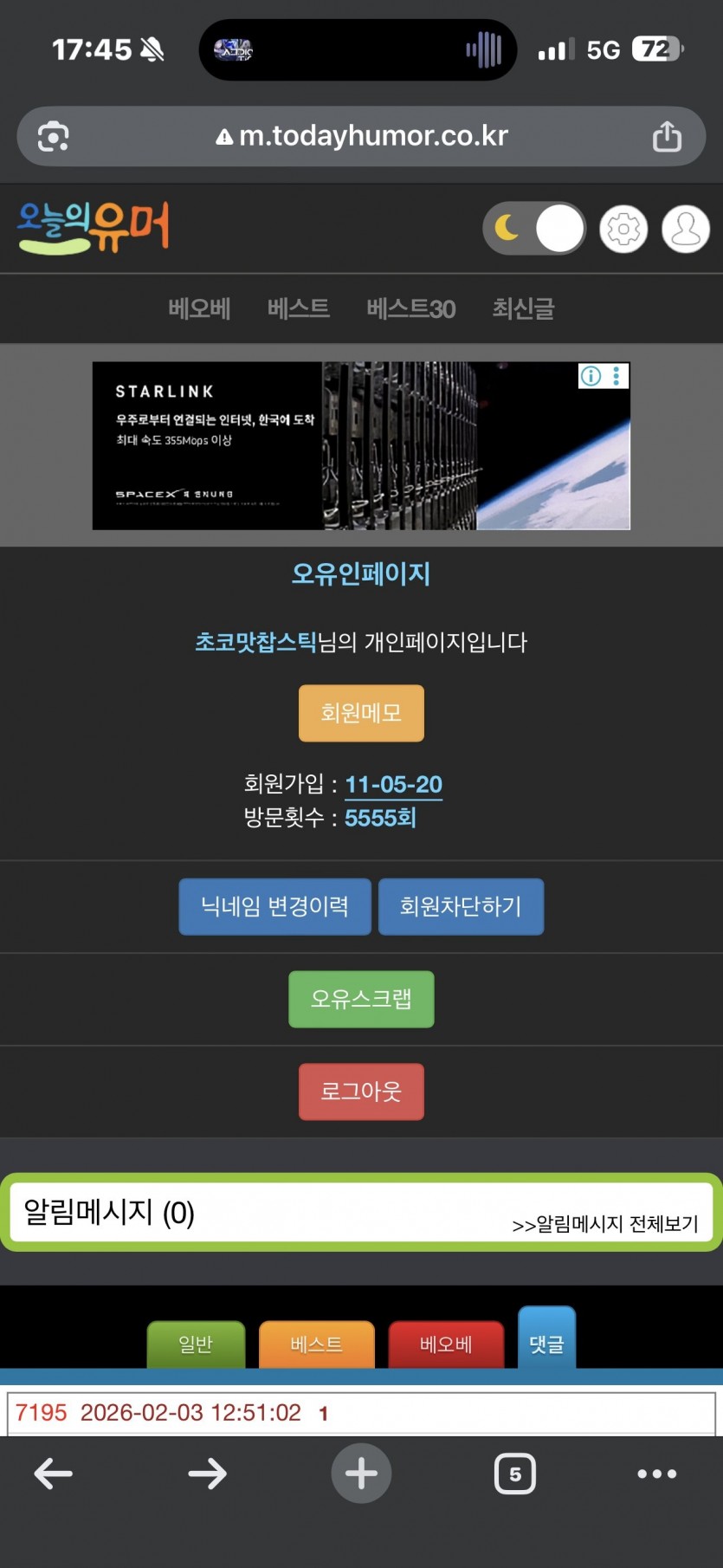Tap the 회원메모 button
723x1568 pixels.
[361, 713]
